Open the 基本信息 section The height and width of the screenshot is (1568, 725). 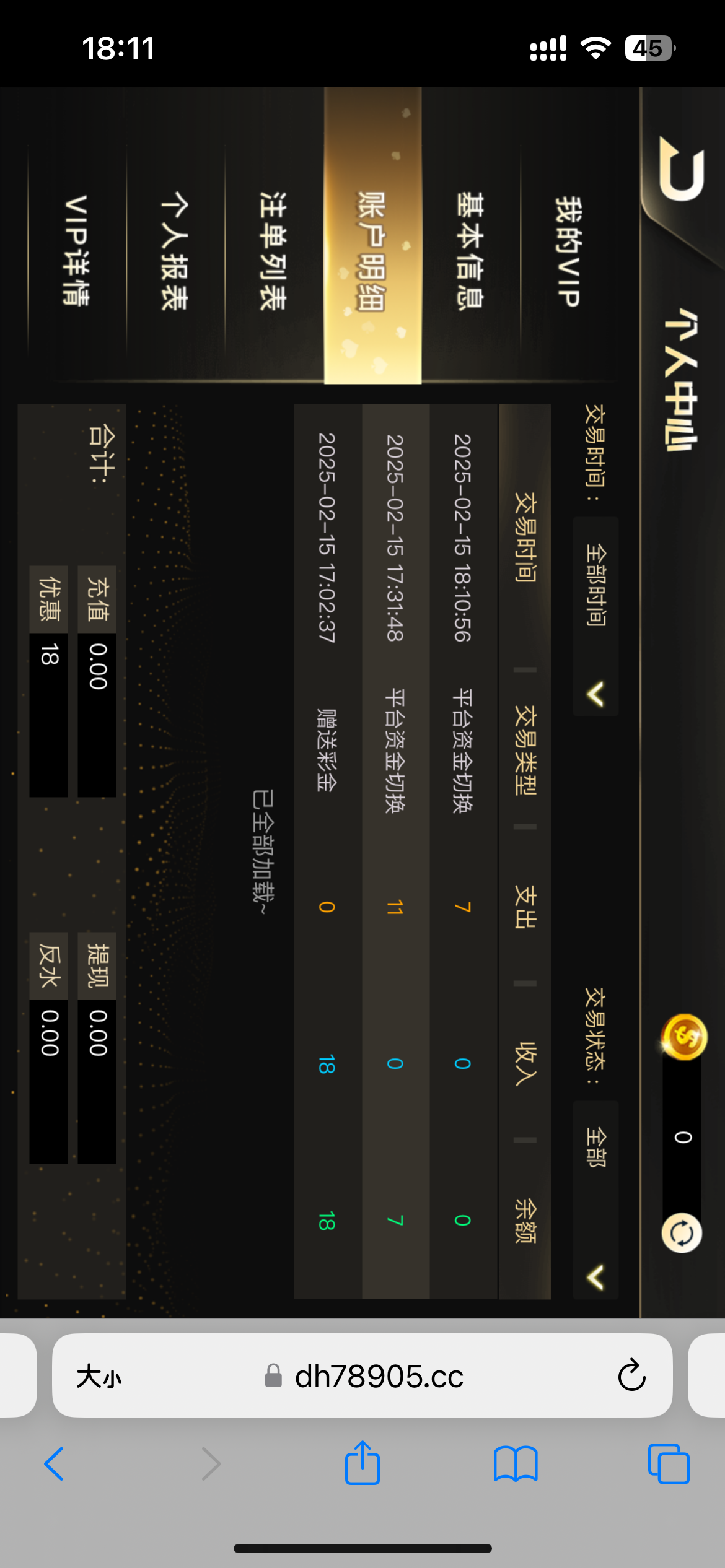(470, 251)
